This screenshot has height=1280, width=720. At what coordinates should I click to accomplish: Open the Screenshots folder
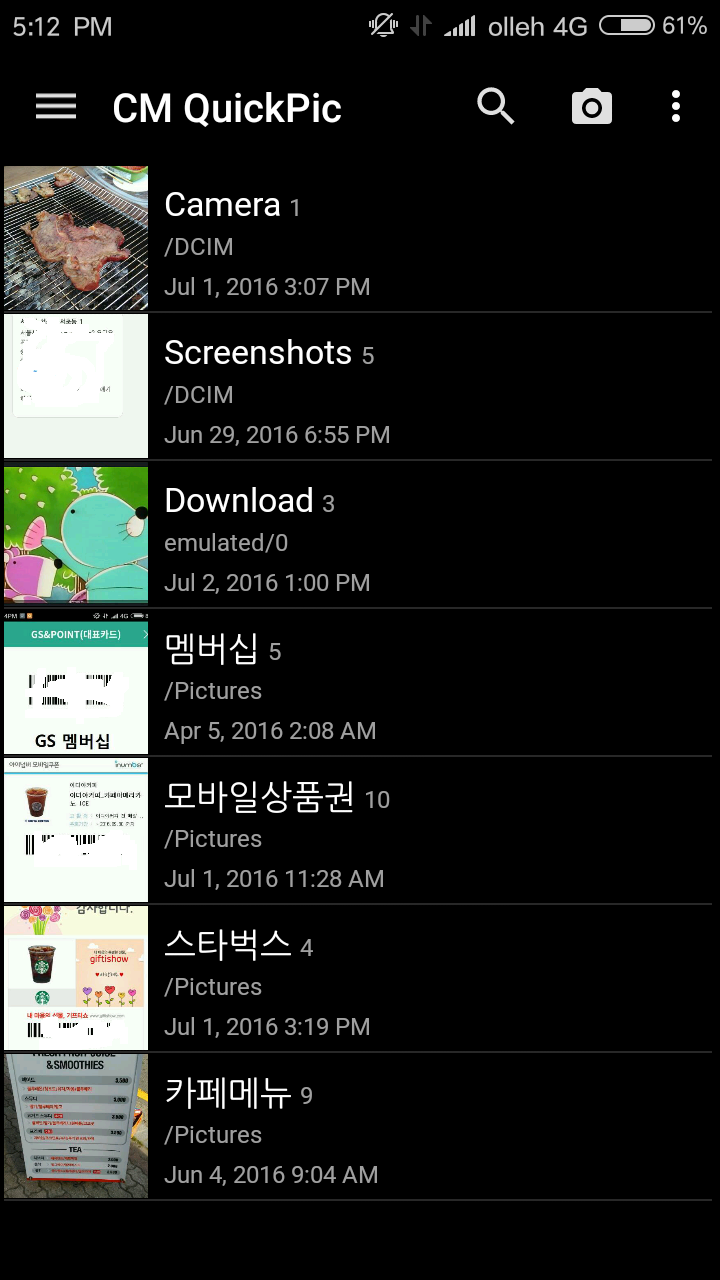(x=360, y=387)
